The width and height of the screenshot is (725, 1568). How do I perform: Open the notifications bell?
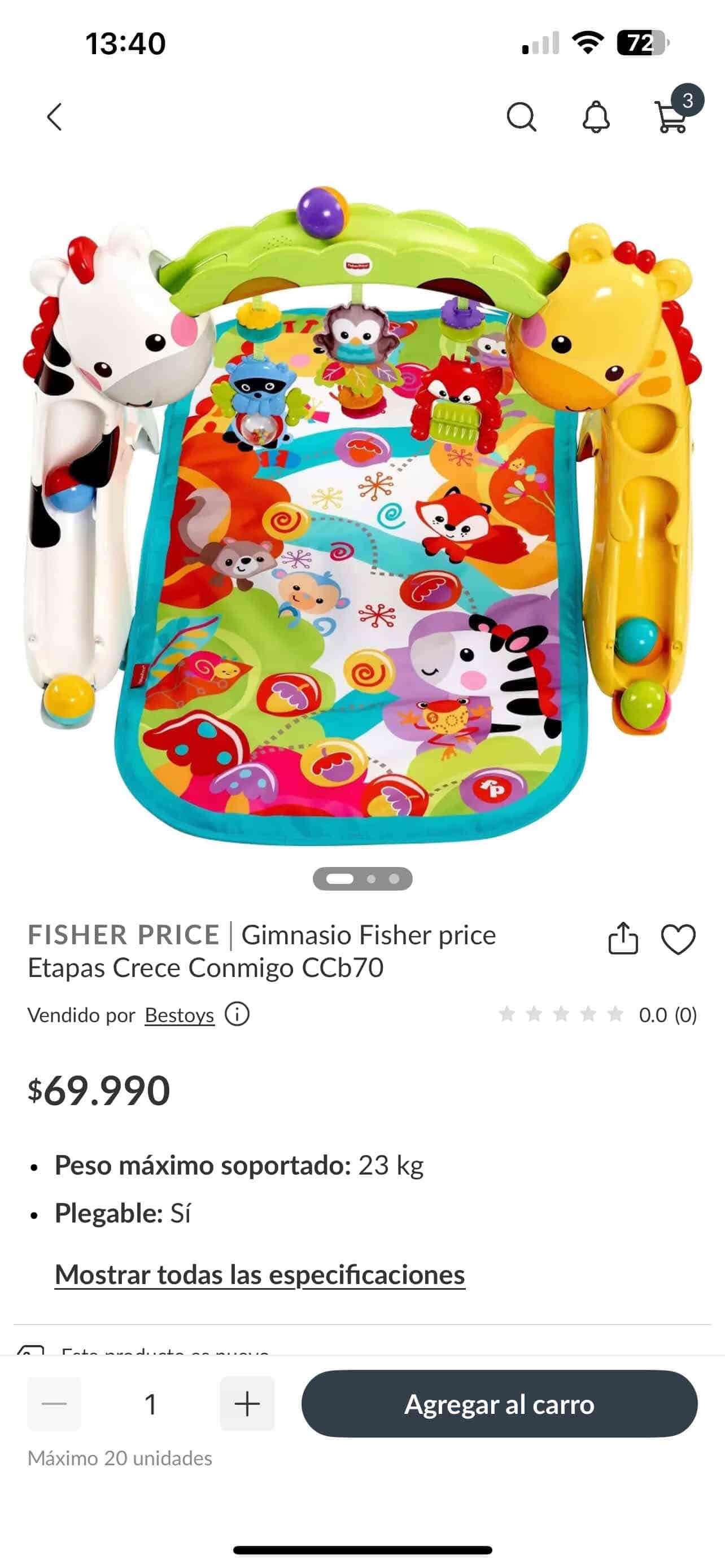coord(596,116)
